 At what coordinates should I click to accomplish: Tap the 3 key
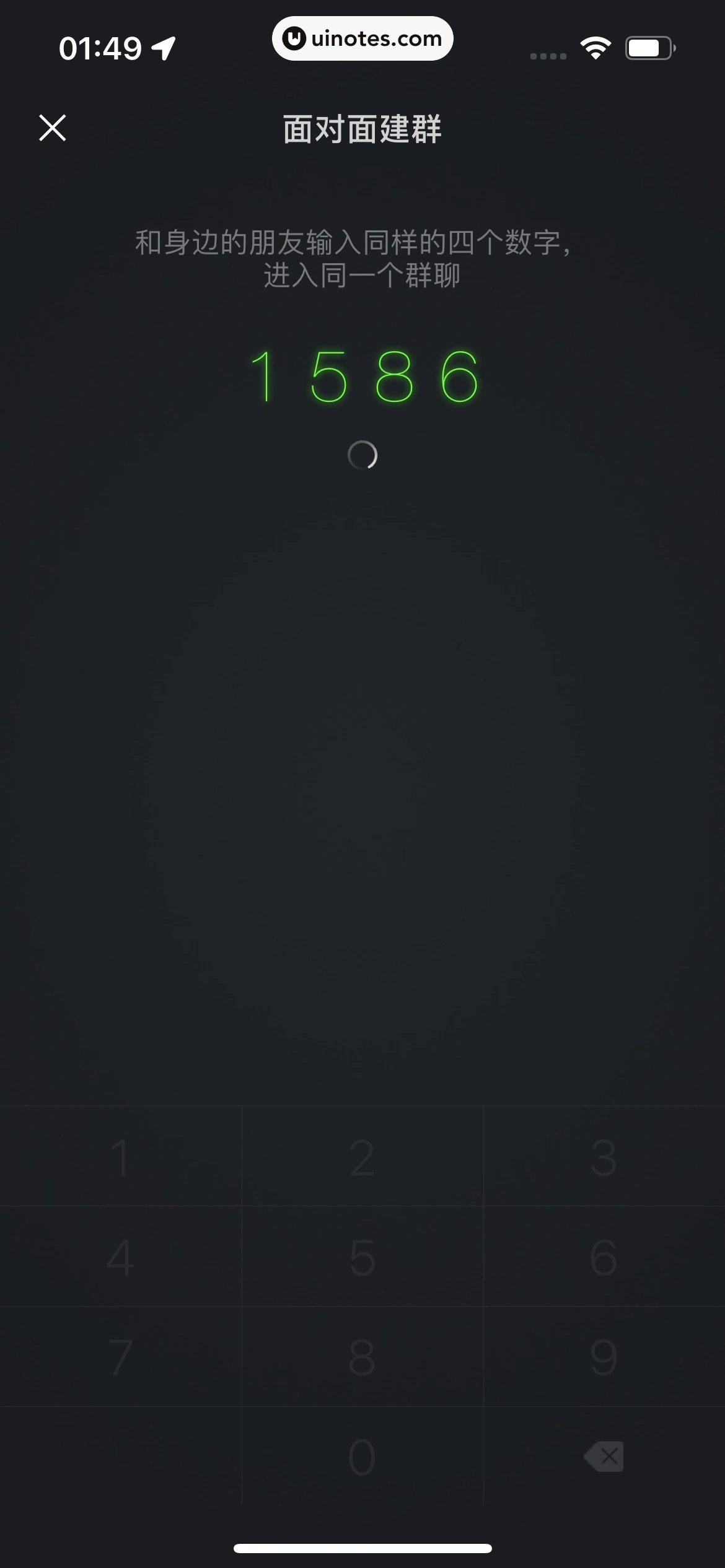[604, 1157]
